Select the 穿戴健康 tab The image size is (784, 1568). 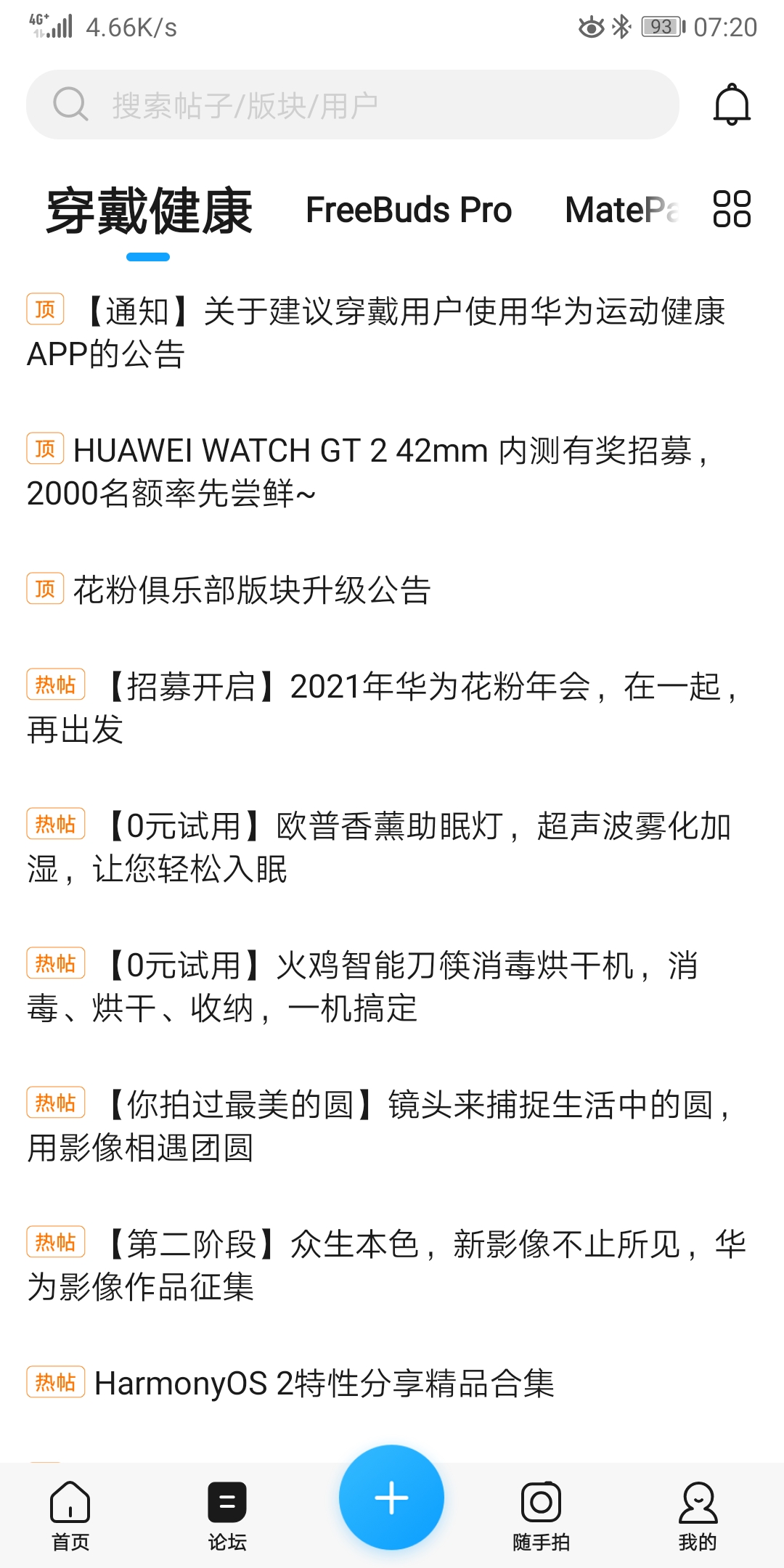[x=149, y=211]
